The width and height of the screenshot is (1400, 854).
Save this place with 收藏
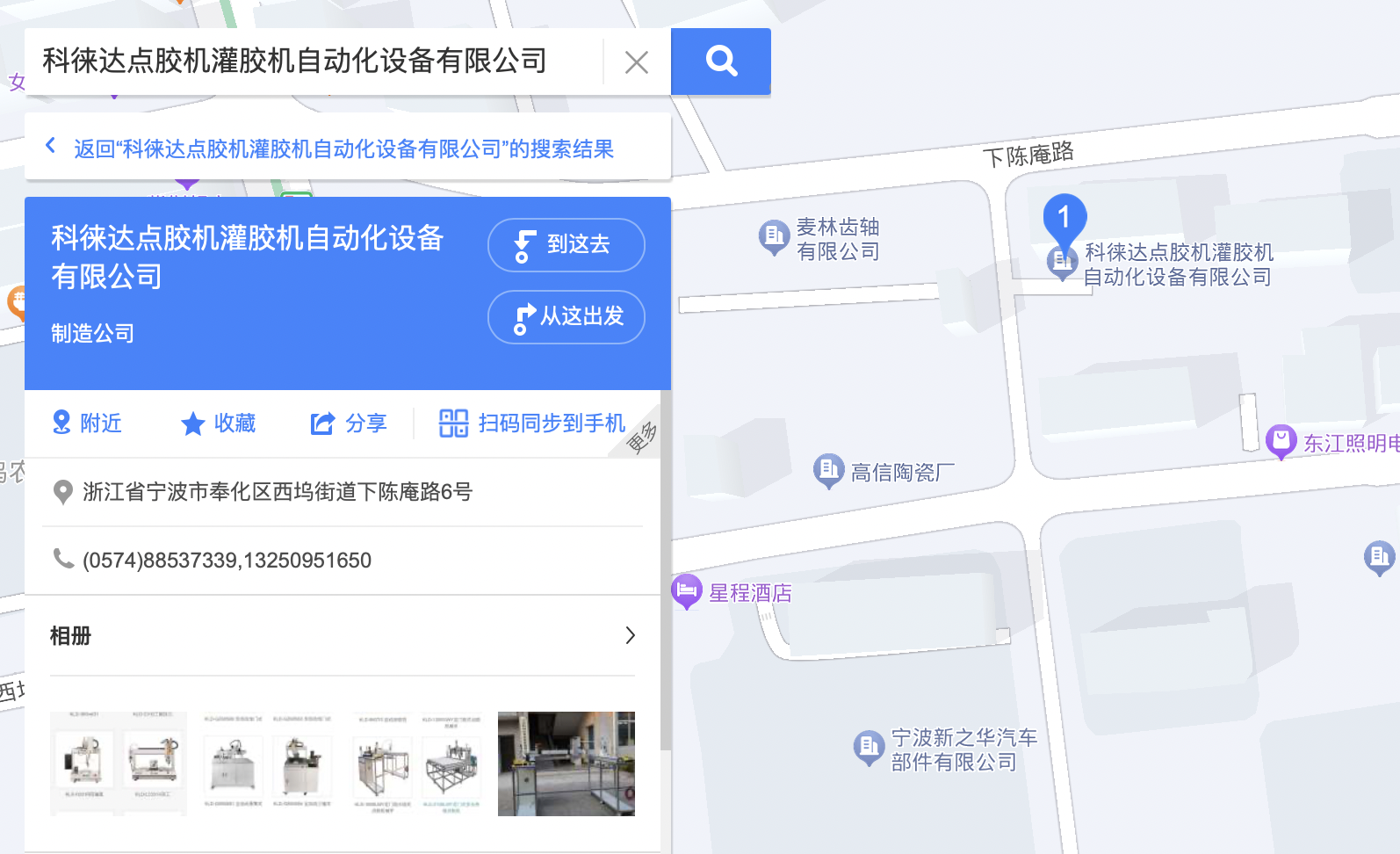[x=218, y=423]
